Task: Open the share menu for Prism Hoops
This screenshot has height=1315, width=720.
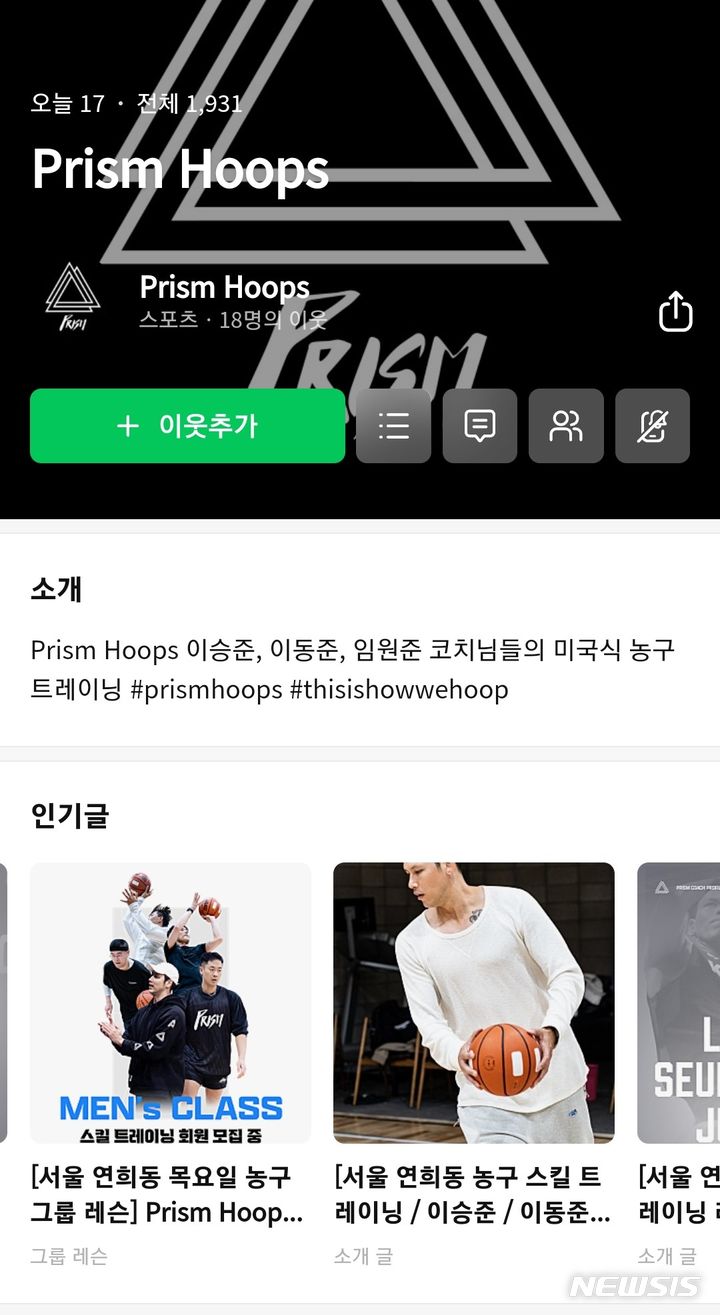Action: (676, 313)
